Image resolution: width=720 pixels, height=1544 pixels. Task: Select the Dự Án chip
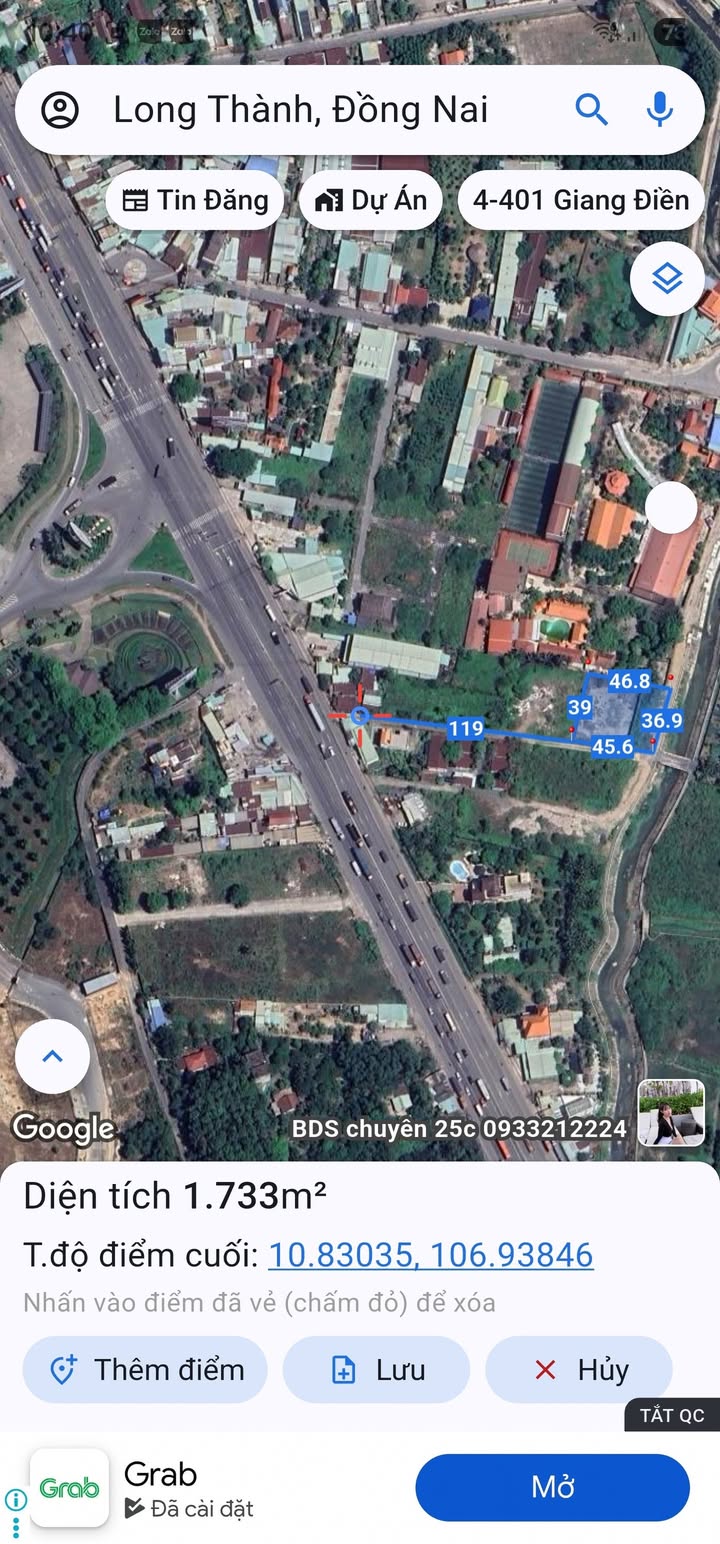pyautogui.click(x=370, y=200)
